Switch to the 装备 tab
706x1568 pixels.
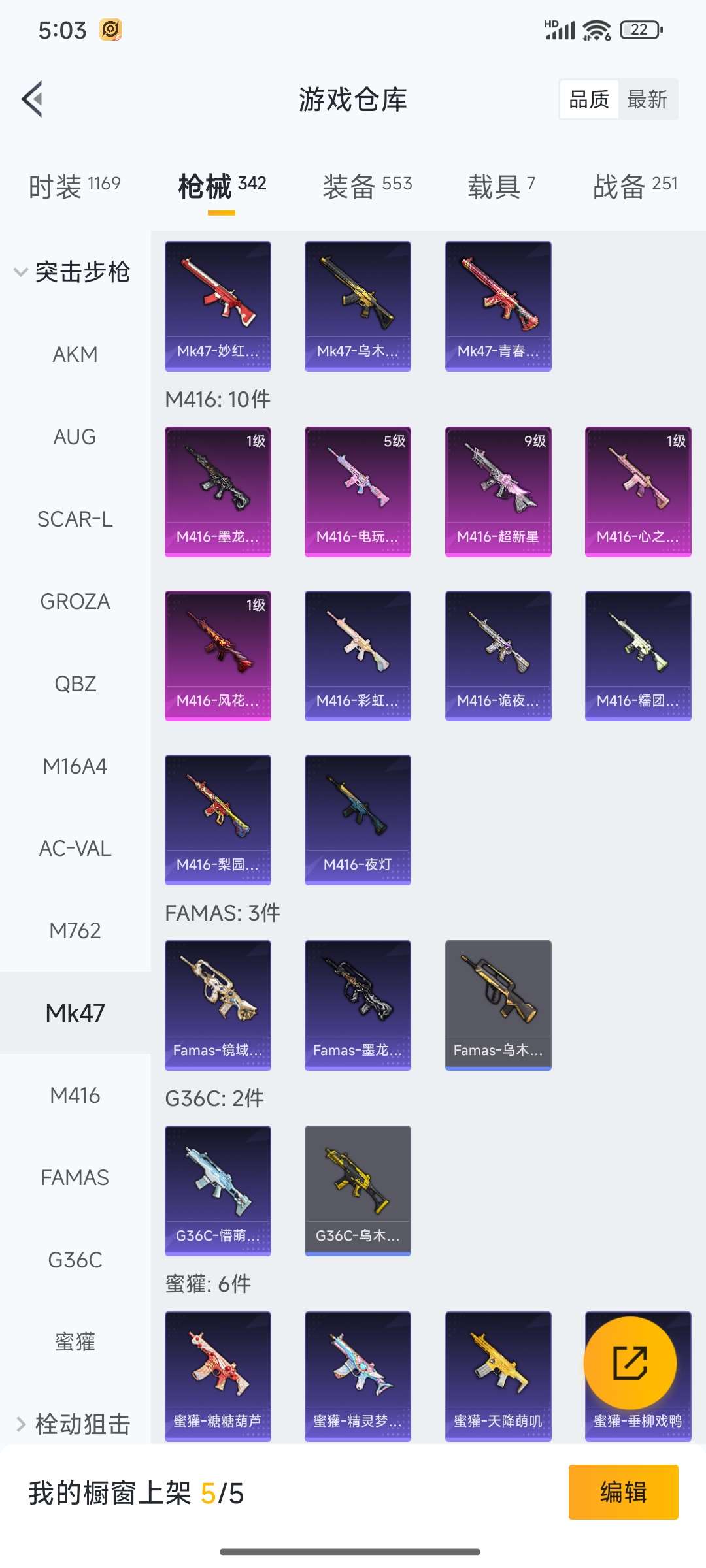tap(367, 186)
